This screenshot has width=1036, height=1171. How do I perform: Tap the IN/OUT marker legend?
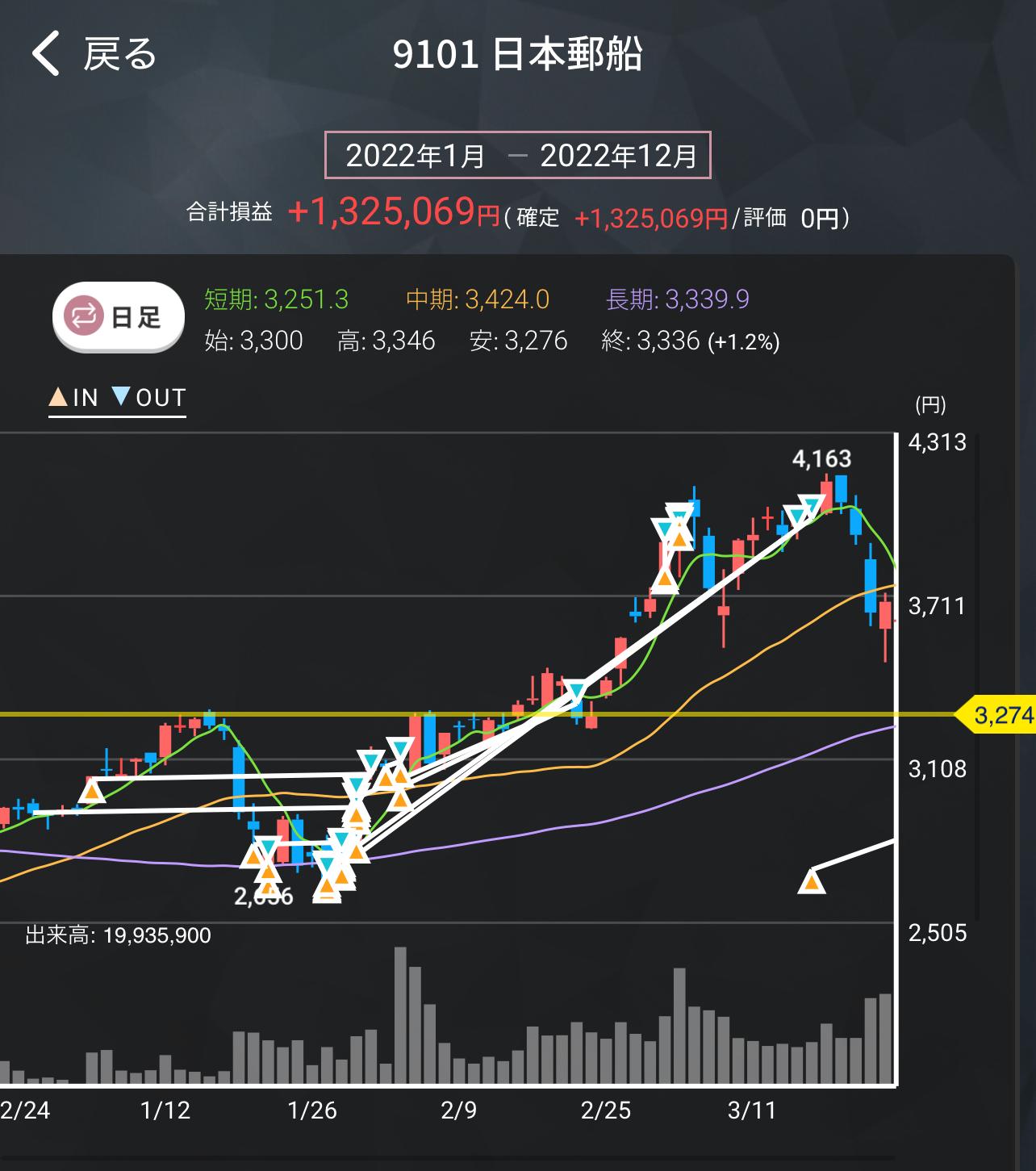118,398
